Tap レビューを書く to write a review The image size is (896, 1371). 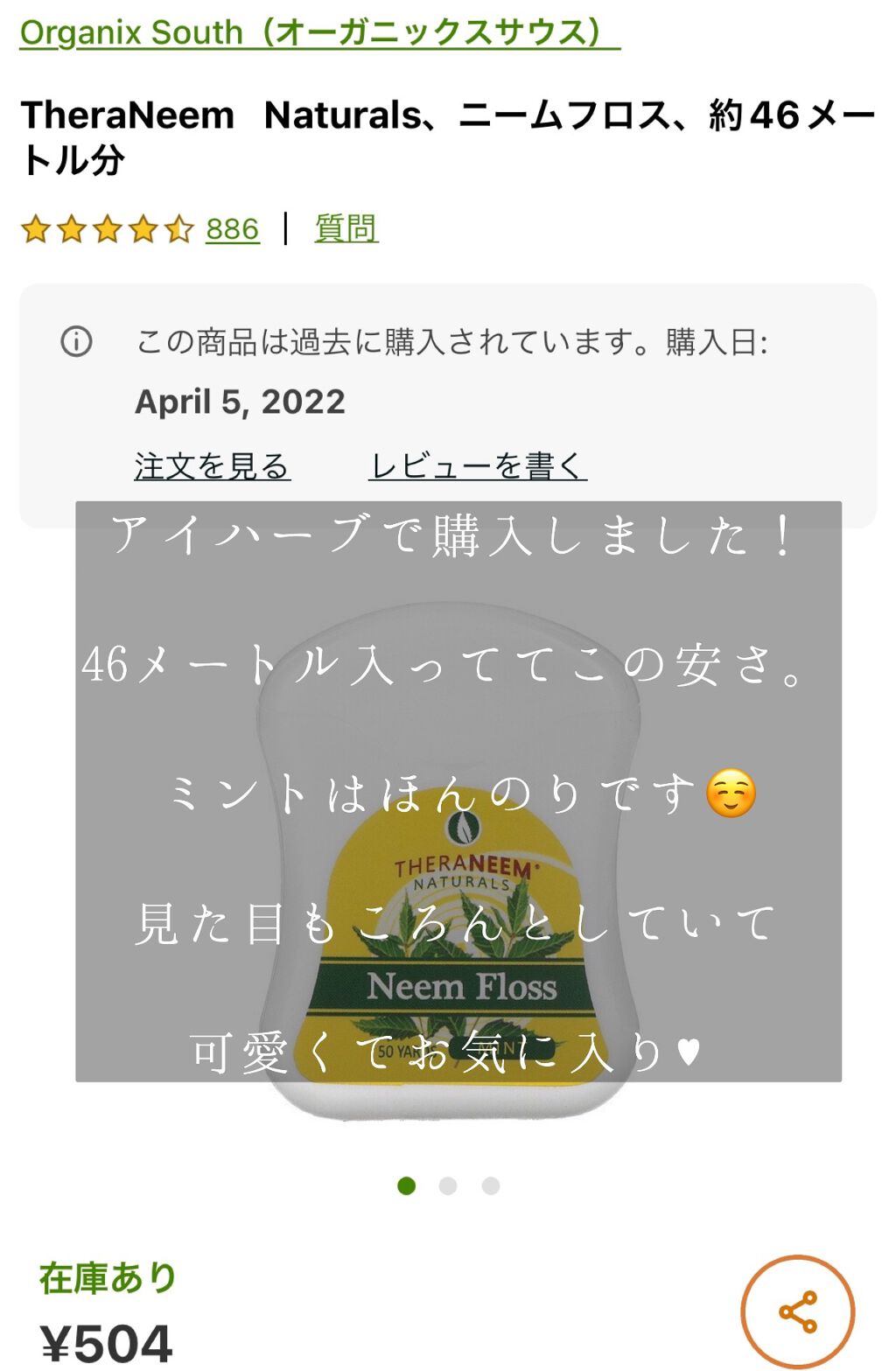tap(478, 465)
